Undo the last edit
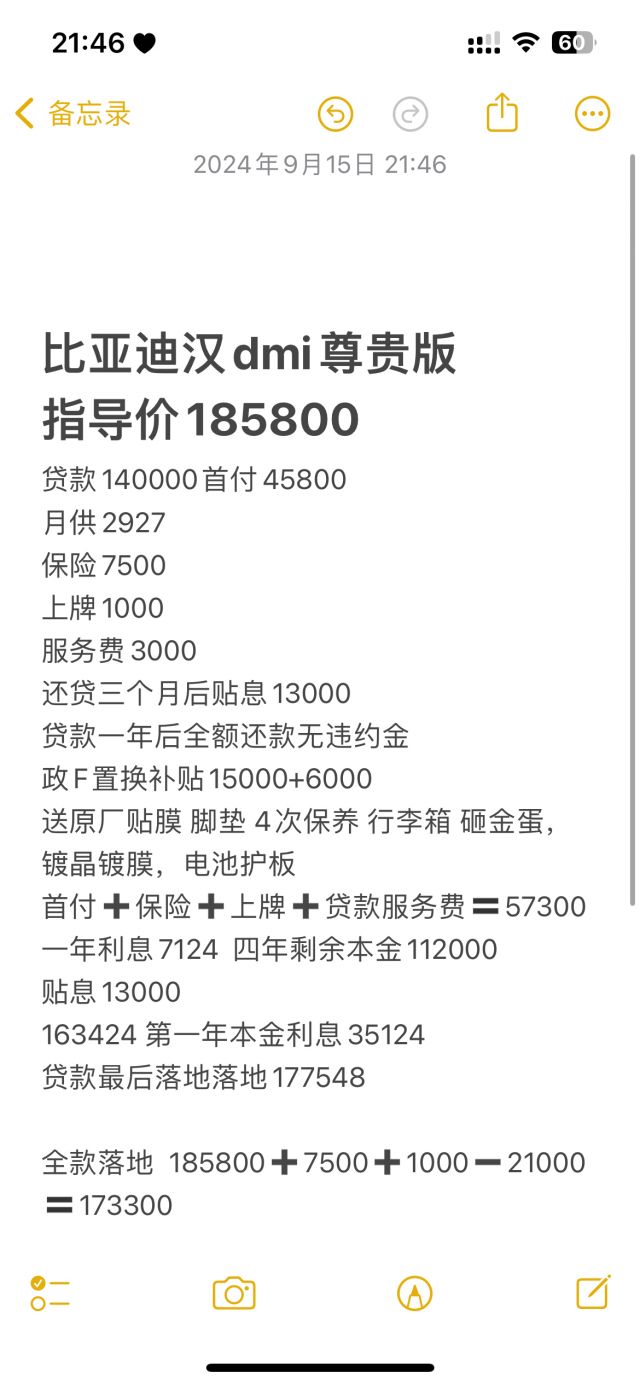The image size is (640, 1385). point(336,114)
